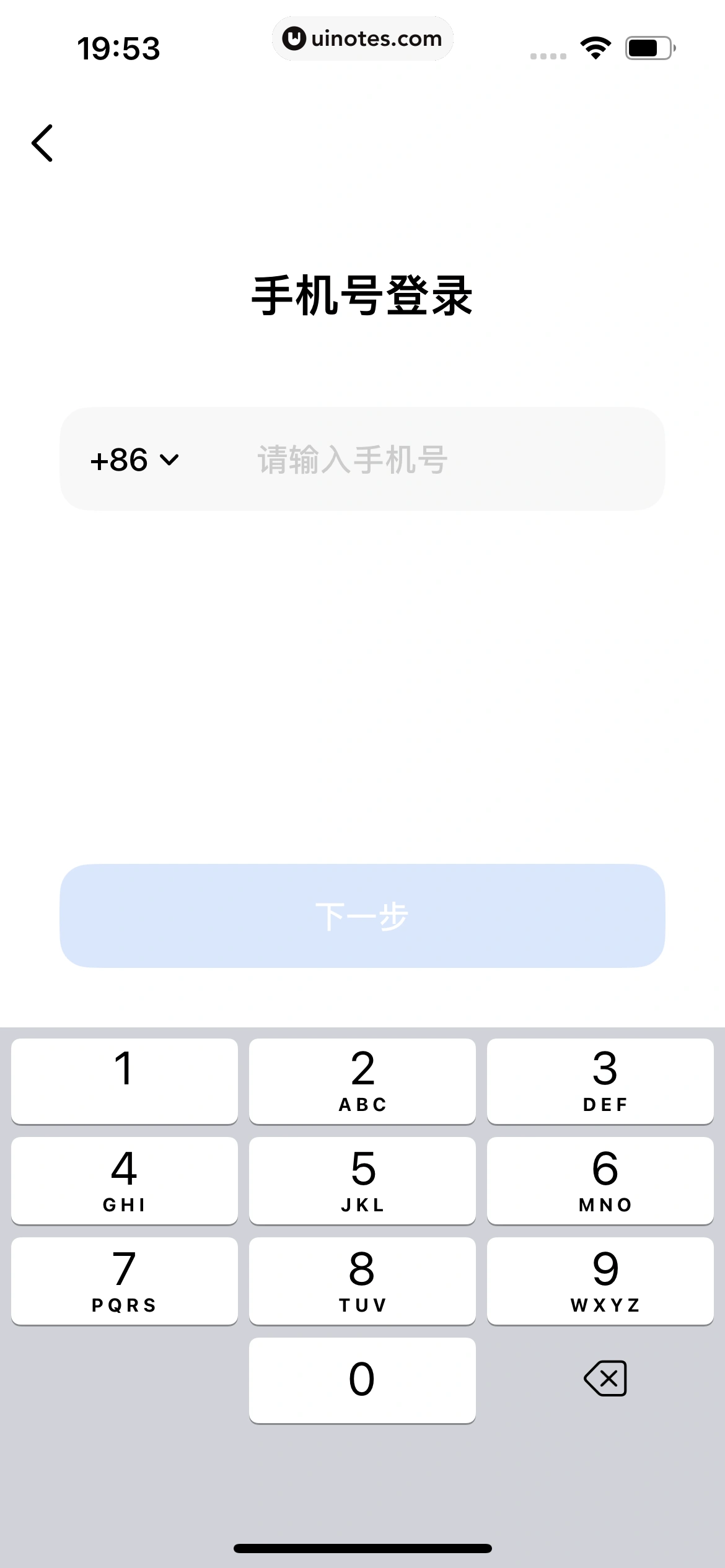Tap the 手机号登录 title text
This screenshot has height=1568, width=725.
[x=362, y=295]
